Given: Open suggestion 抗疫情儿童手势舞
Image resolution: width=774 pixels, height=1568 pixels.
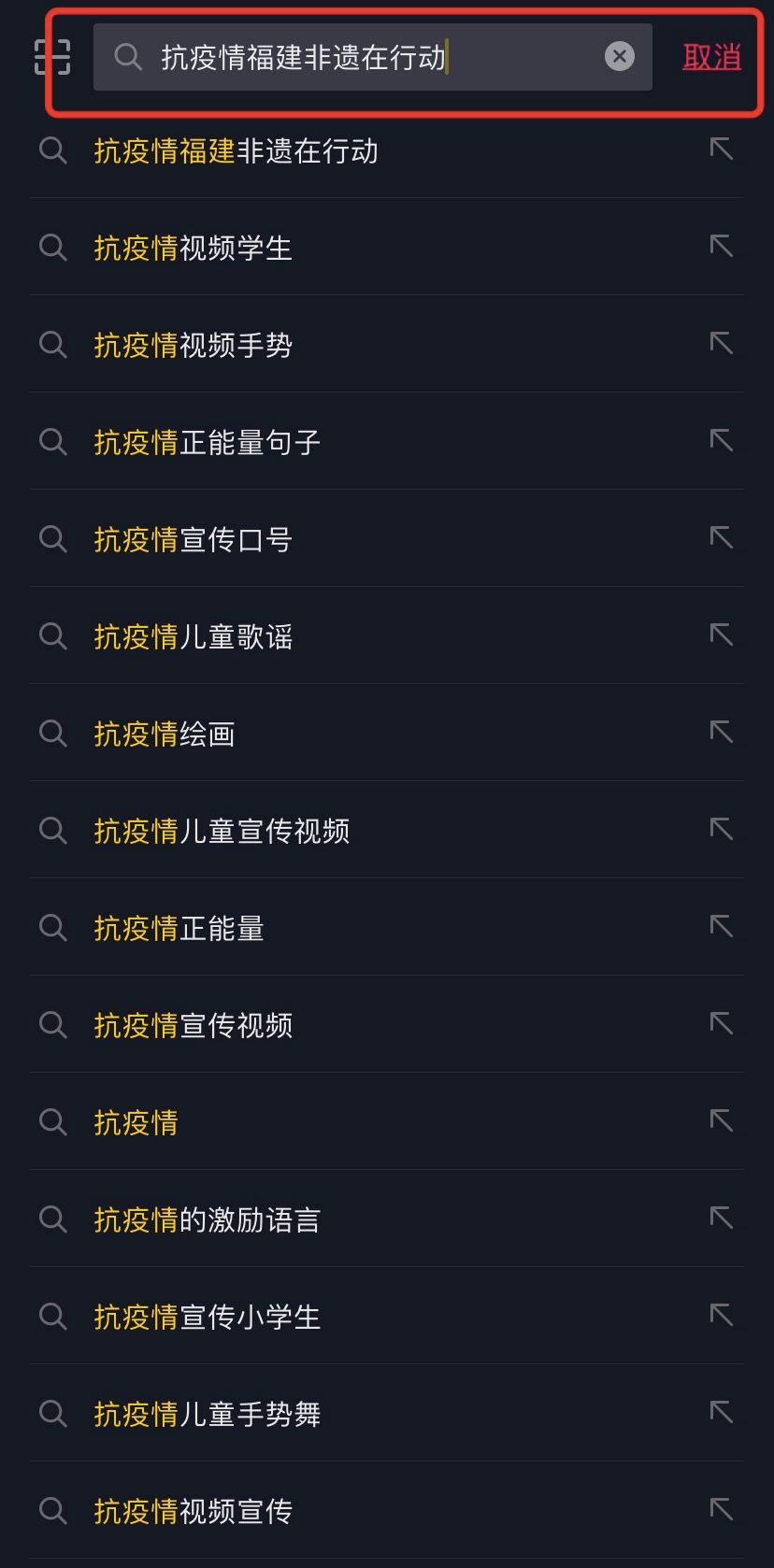Looking at the screenshot, I should point(207,1415).
